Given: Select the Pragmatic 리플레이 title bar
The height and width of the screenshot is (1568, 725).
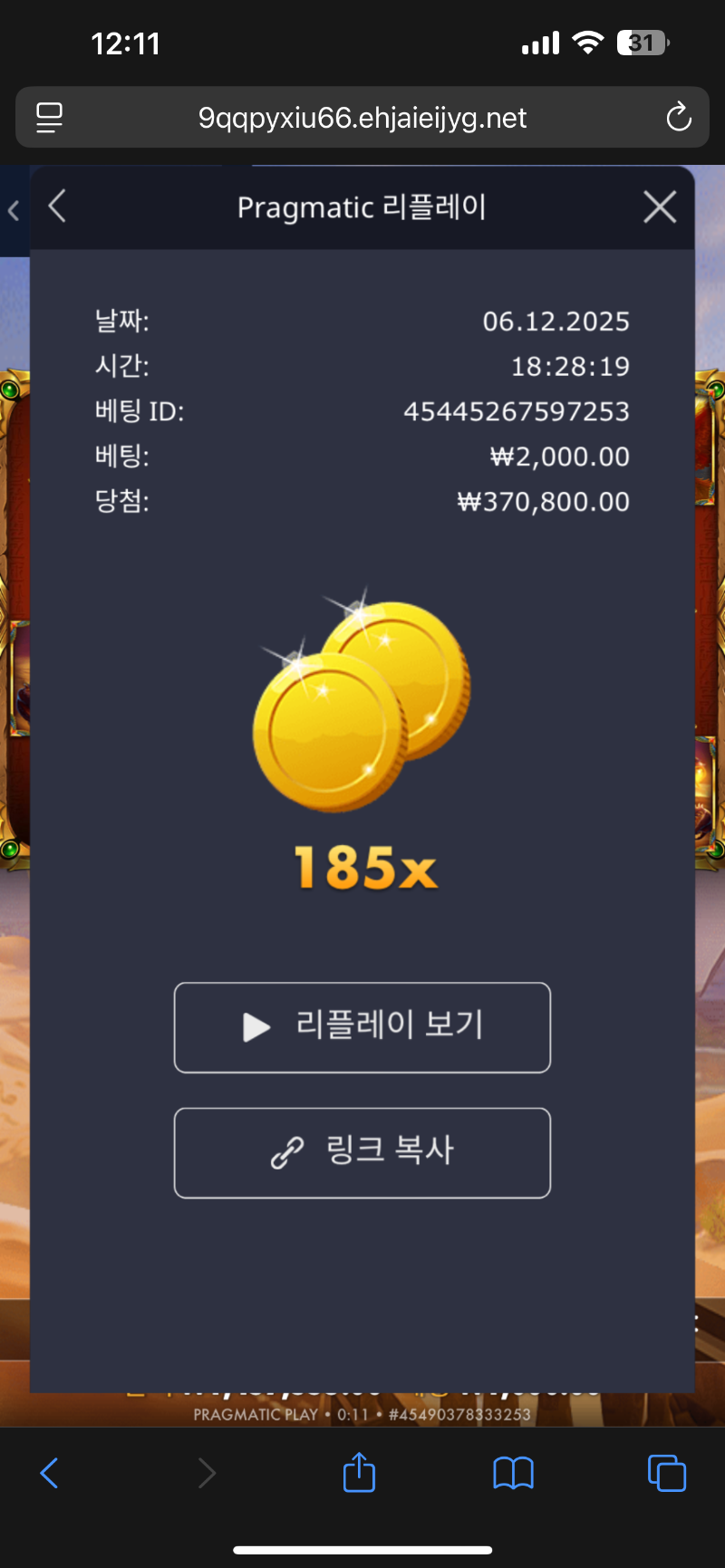Looking at the screenshot, I should [x=362, y=207].
